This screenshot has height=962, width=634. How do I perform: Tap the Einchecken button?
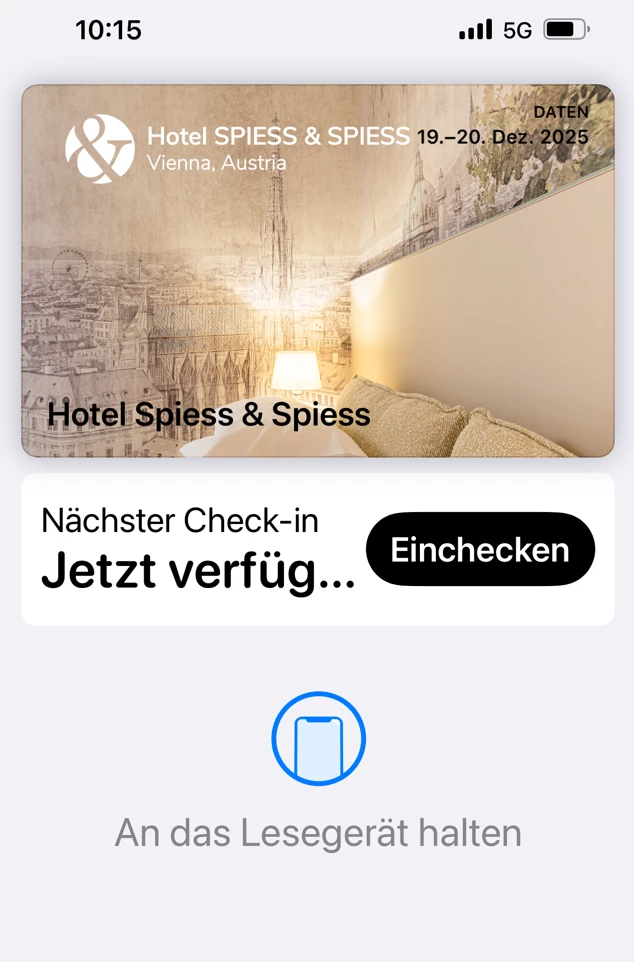point(480,549)
